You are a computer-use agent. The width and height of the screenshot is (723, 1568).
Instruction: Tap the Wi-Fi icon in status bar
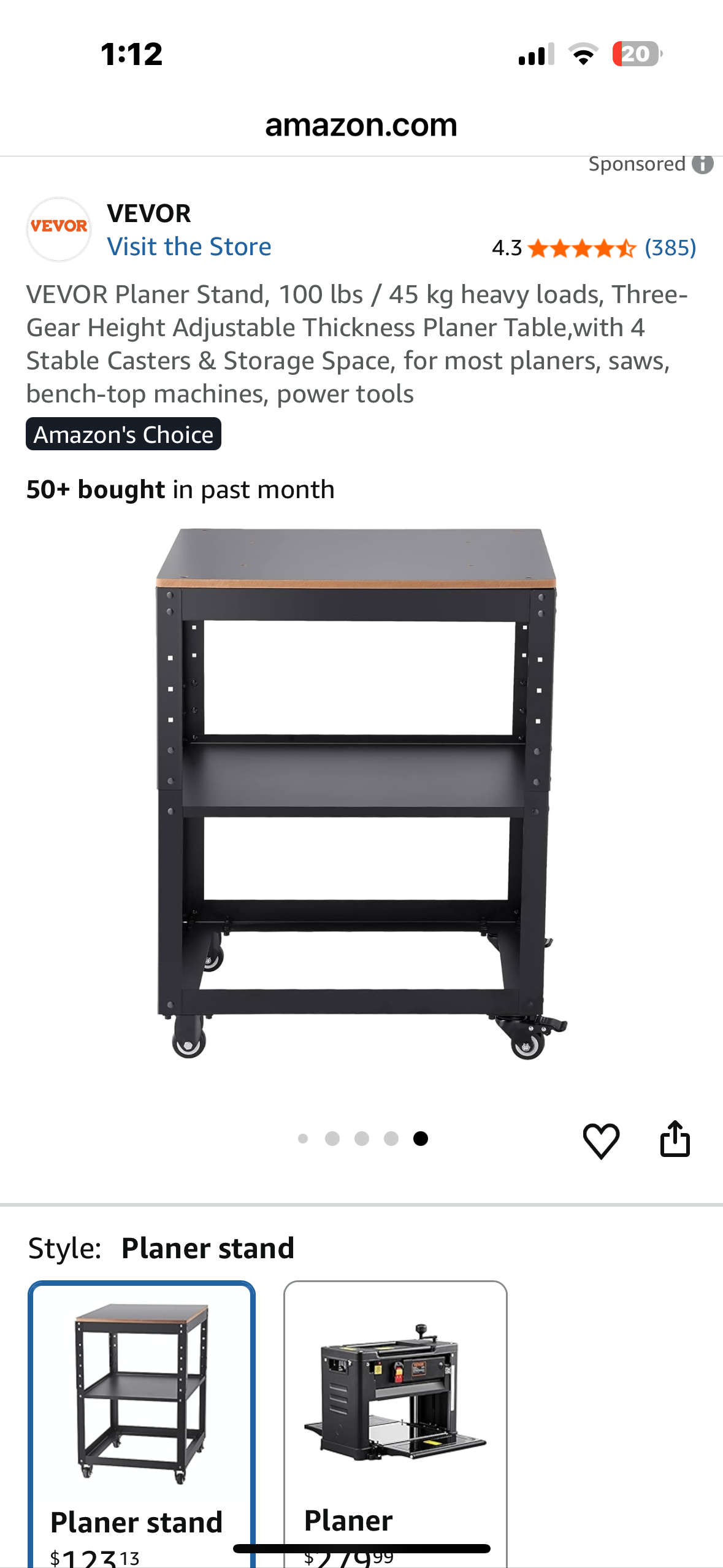(584, 55)
